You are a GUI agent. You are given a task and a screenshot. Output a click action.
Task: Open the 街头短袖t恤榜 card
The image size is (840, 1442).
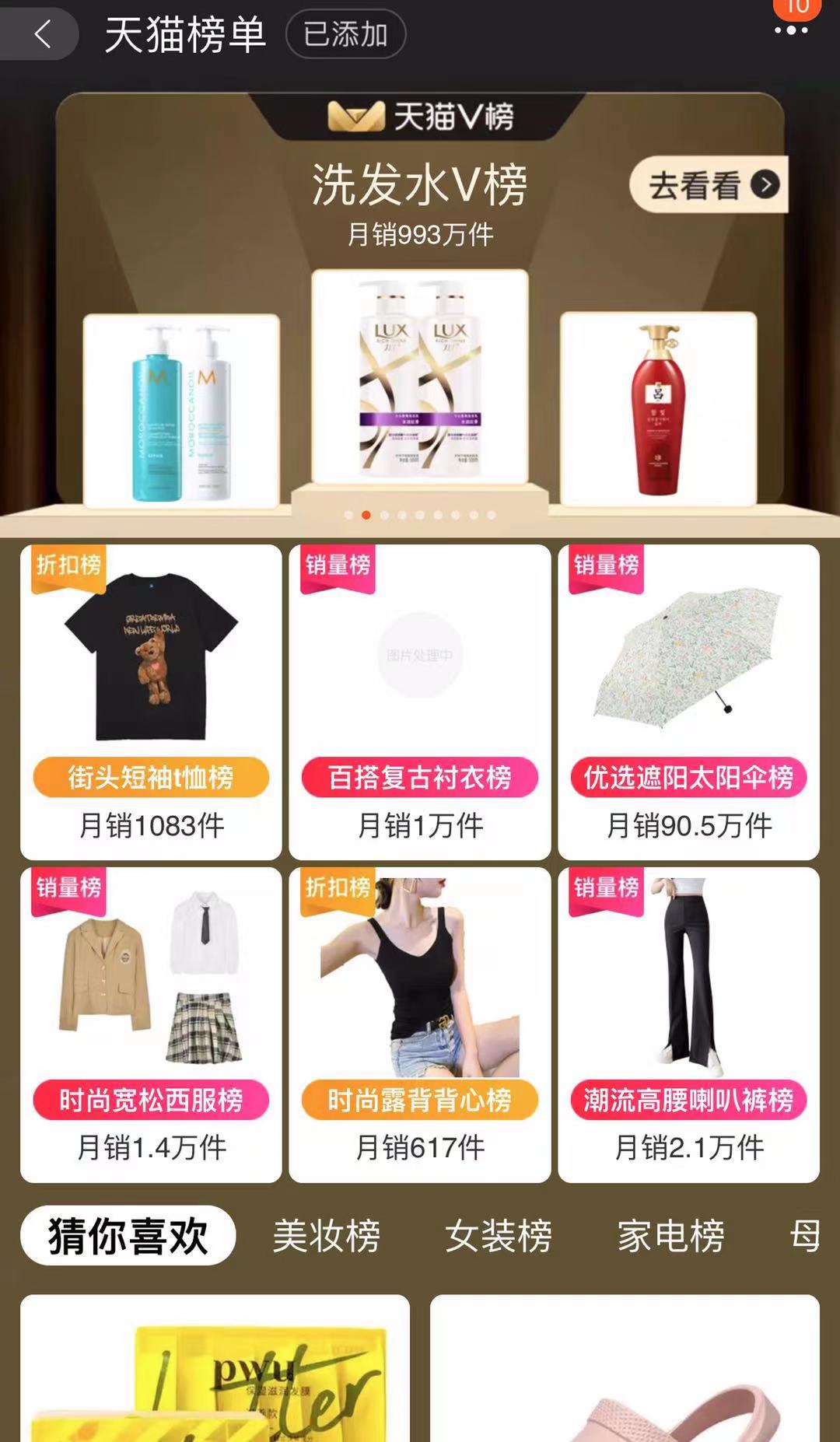click(x=151, y=702)
